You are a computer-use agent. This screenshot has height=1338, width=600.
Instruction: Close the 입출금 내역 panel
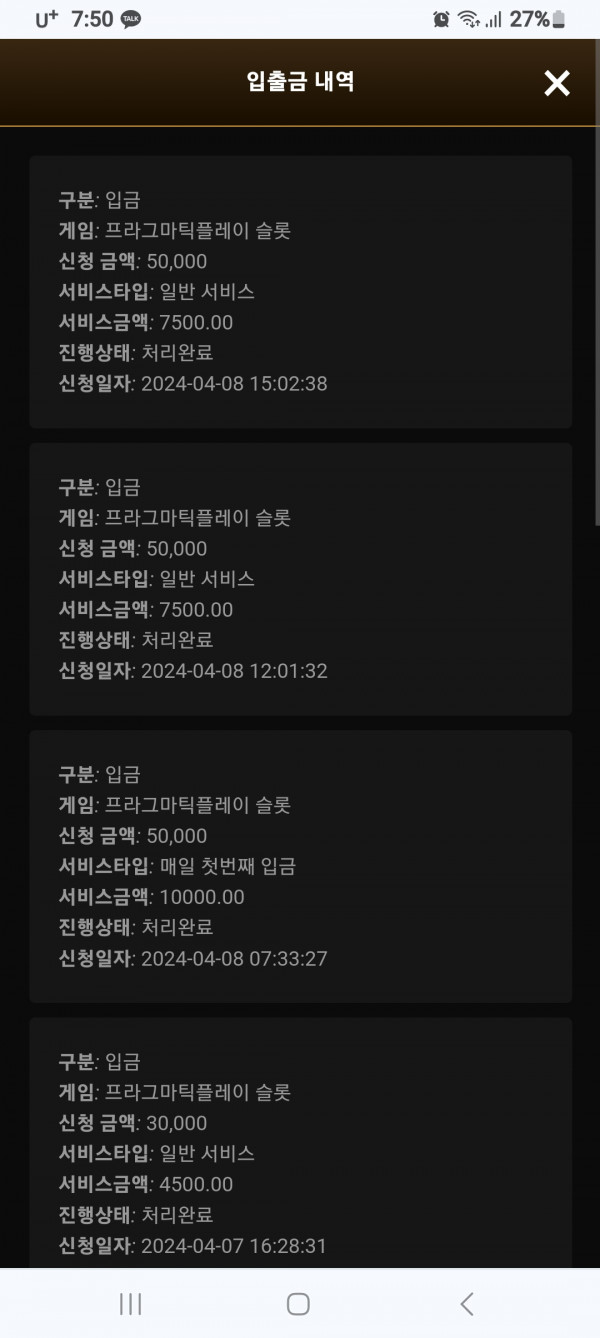point(557,83)
